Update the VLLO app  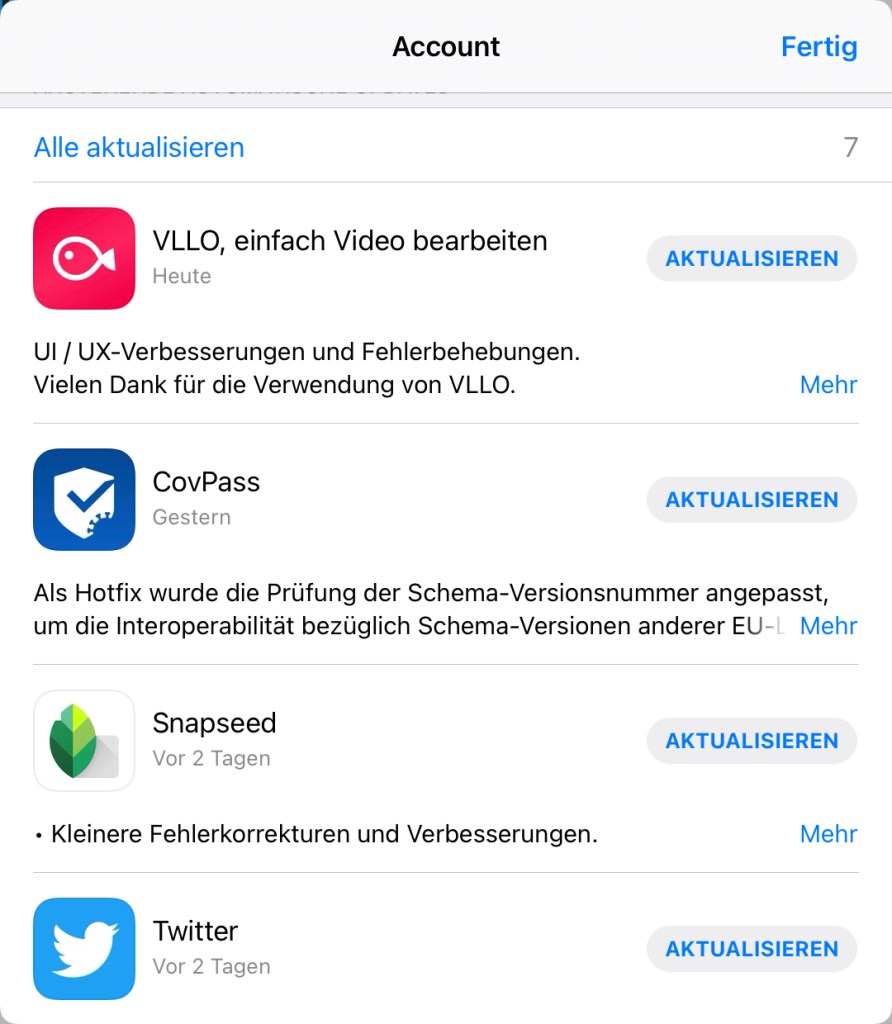(x=751, y=258)
